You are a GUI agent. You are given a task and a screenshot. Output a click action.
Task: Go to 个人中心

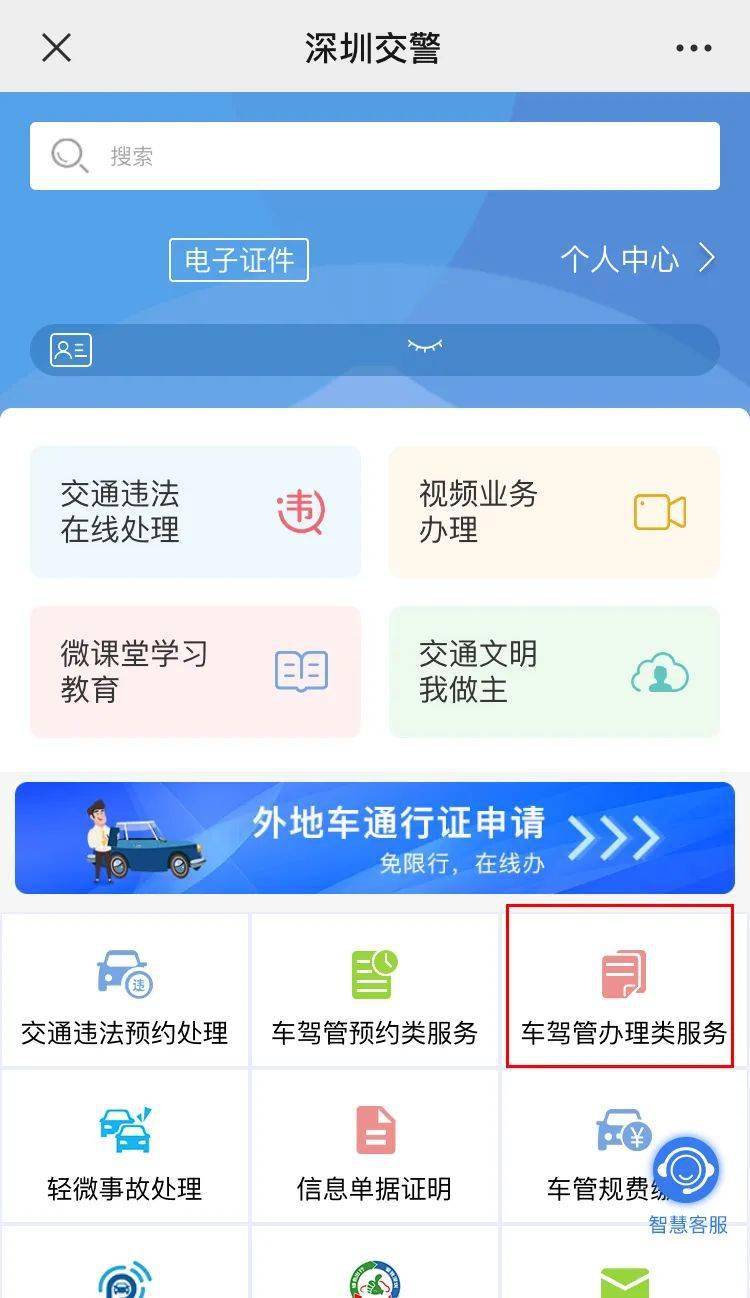click(x=637, y=260)
